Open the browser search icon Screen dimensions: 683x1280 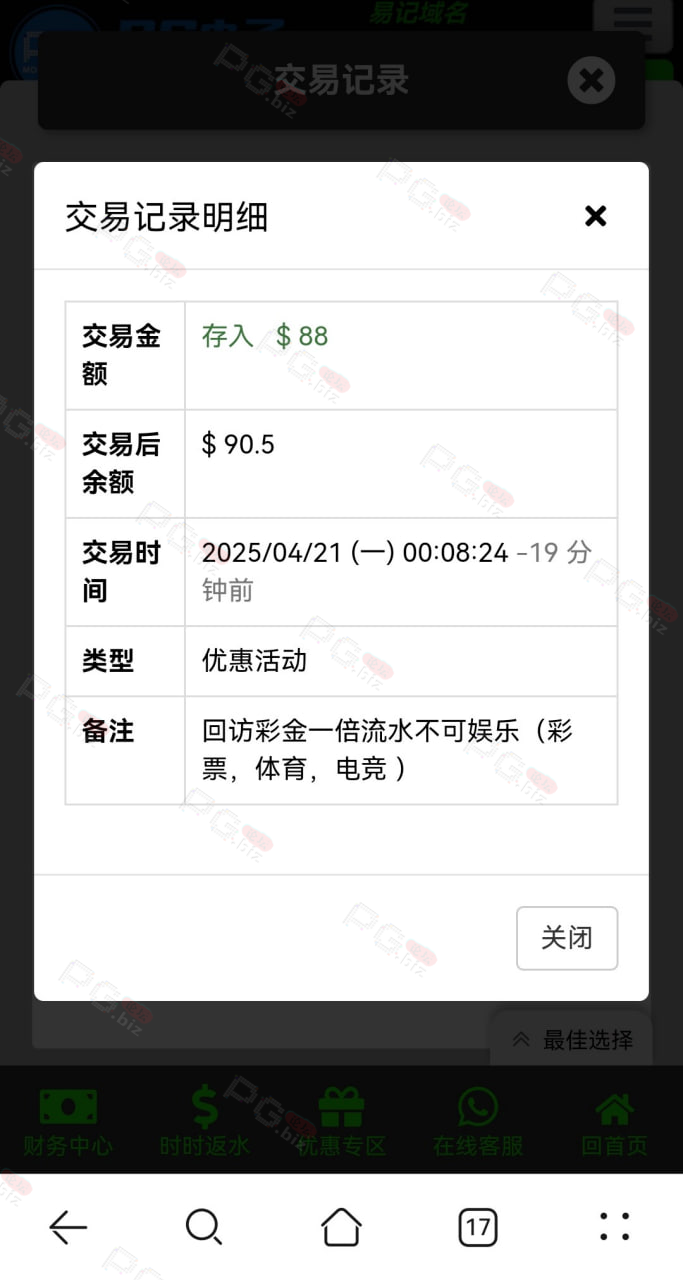pos(204,1227)
